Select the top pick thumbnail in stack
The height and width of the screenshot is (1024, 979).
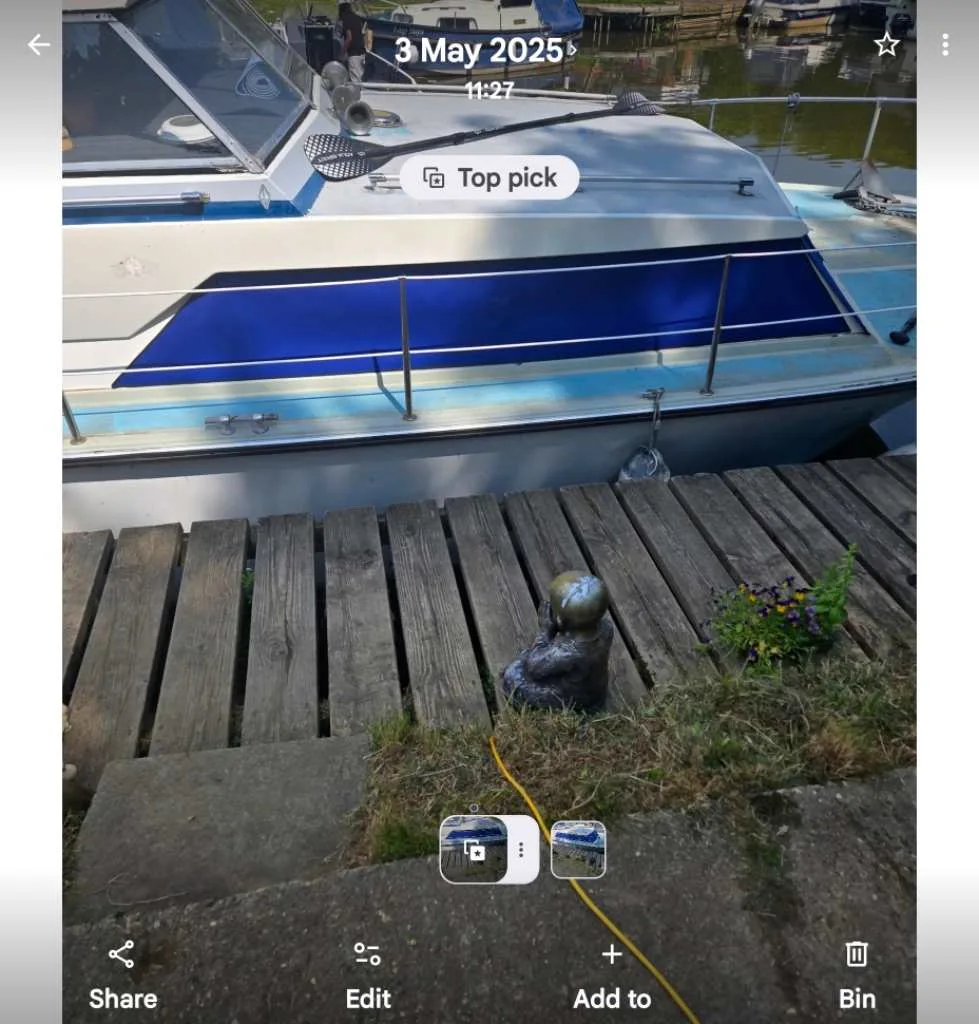474,850
